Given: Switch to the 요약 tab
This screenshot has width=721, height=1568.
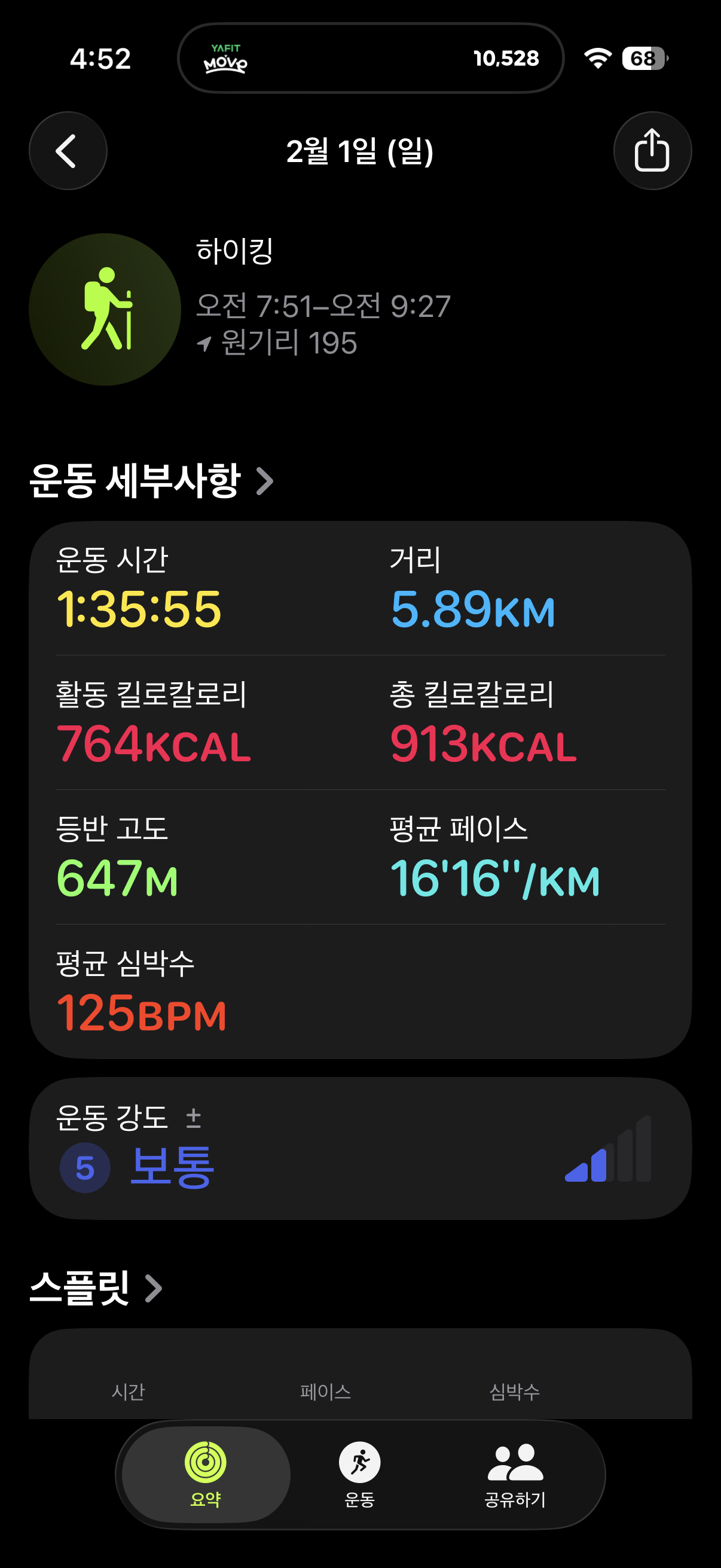Looking at the screenshot, I should pyautogui.click(x=206, y=1474).
